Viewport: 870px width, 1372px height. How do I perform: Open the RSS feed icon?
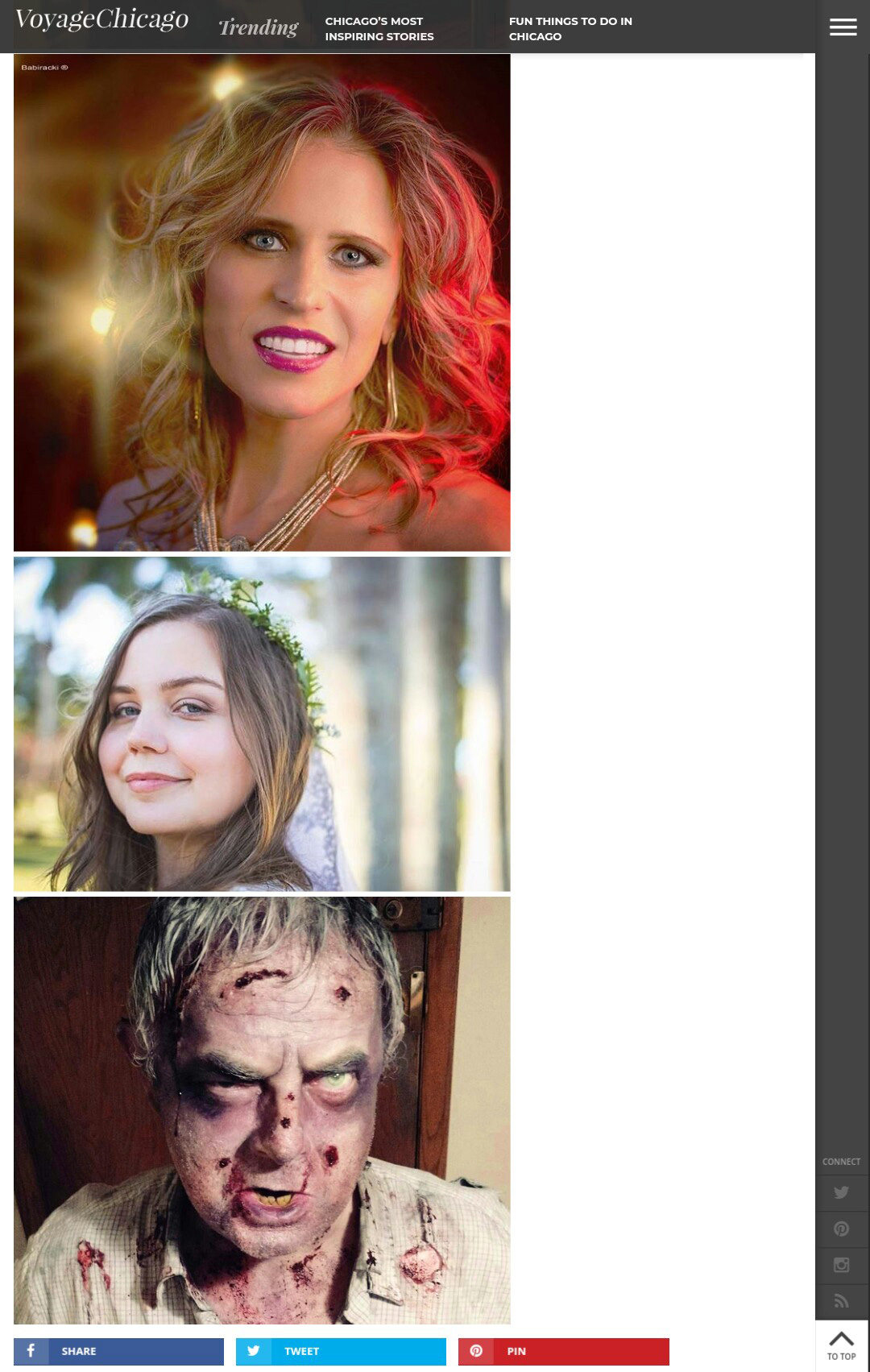[841, 1300]
